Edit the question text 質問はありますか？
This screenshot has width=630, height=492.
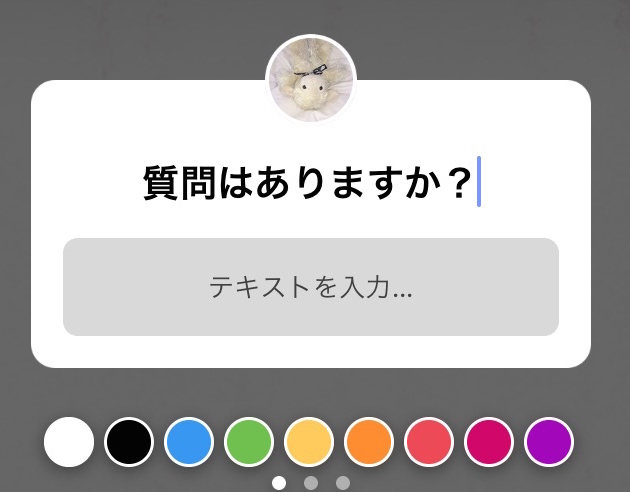point(308,184)
